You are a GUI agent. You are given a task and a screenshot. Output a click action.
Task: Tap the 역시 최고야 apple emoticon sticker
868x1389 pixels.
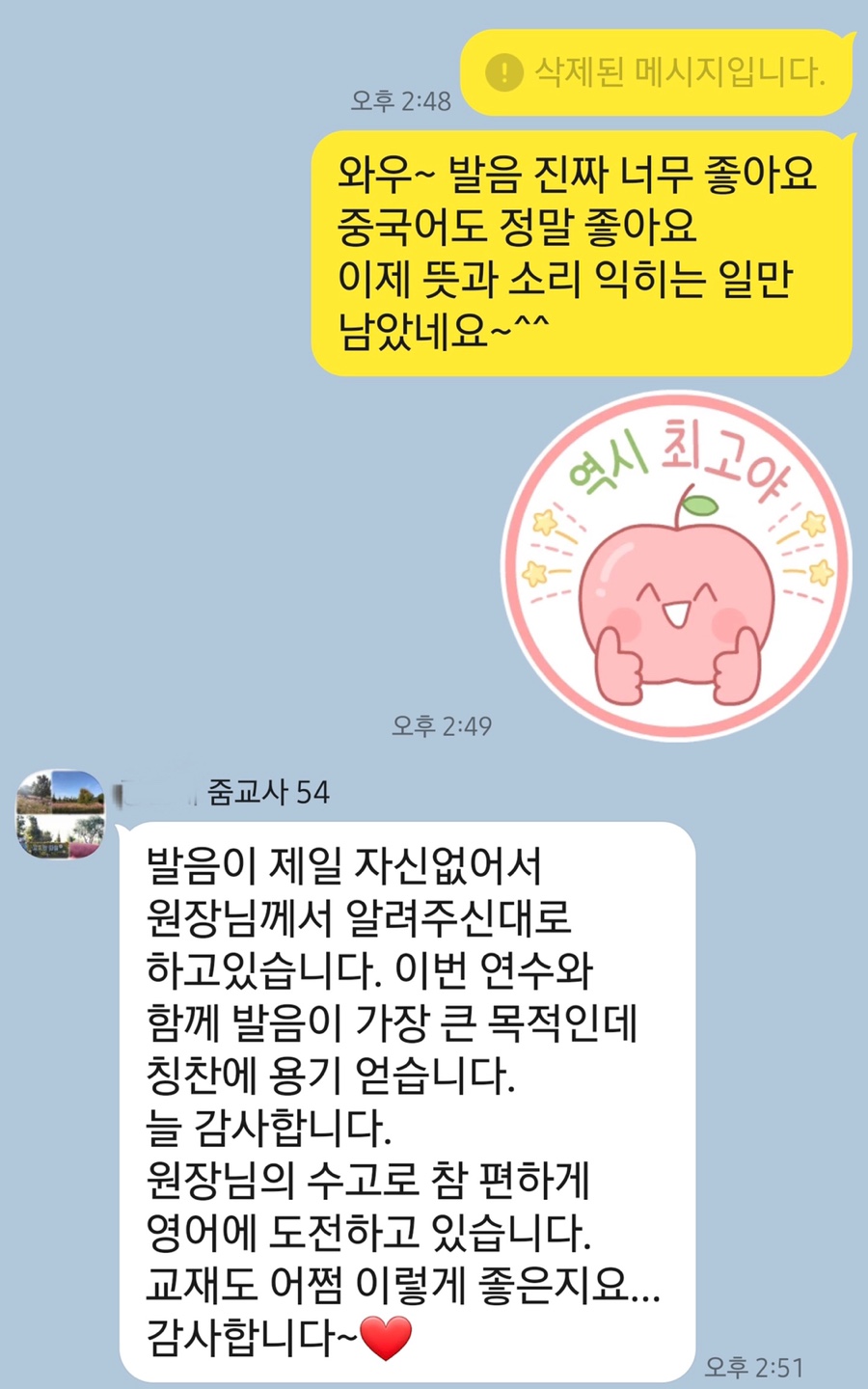pyautogui.click(x=677, y=565)
